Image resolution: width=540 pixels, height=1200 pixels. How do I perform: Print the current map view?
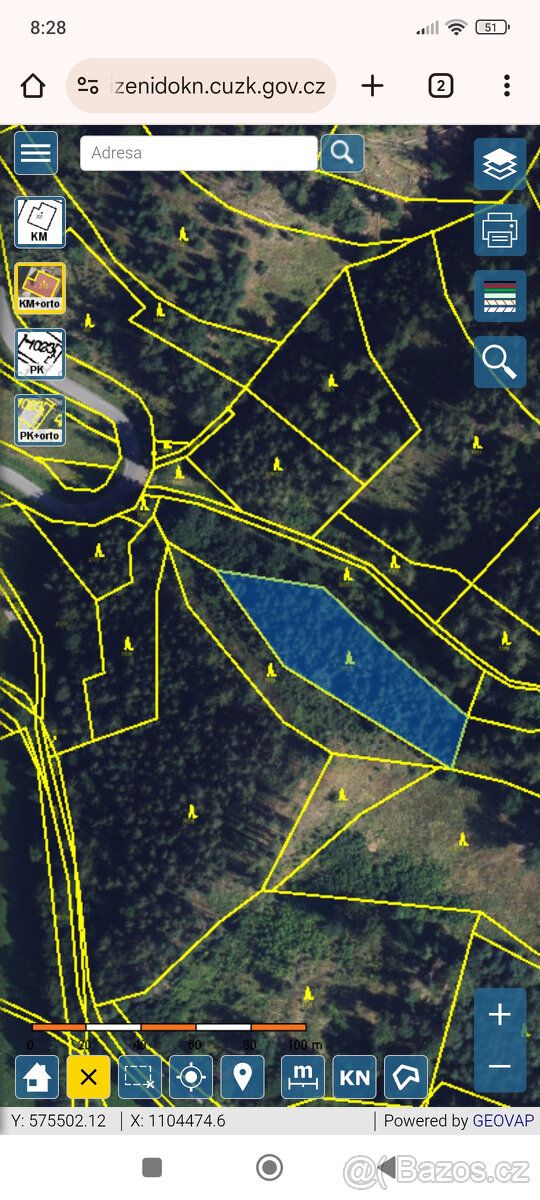(x=500, y=230)
